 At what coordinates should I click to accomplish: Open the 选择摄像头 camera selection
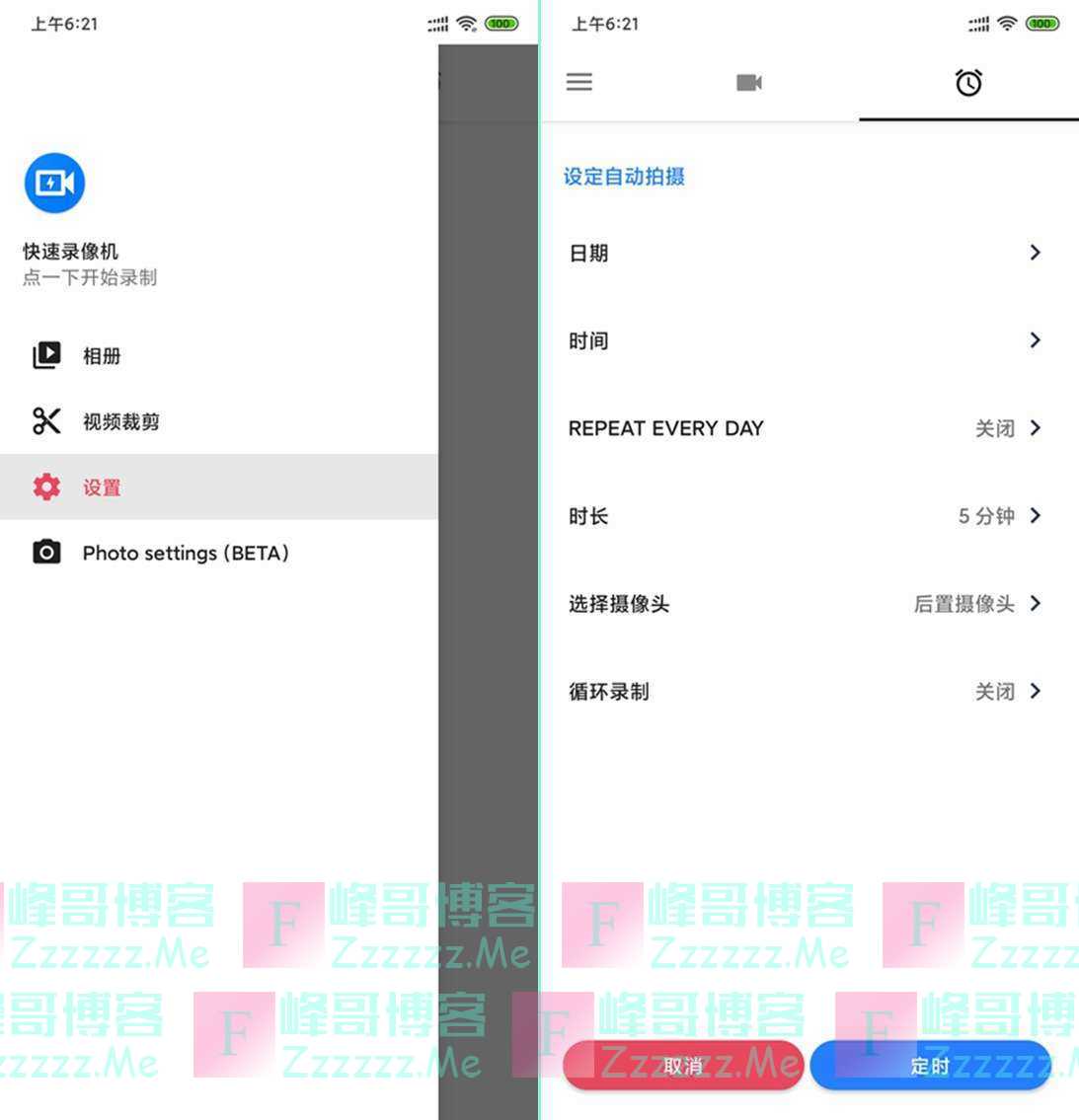point(805,604)
